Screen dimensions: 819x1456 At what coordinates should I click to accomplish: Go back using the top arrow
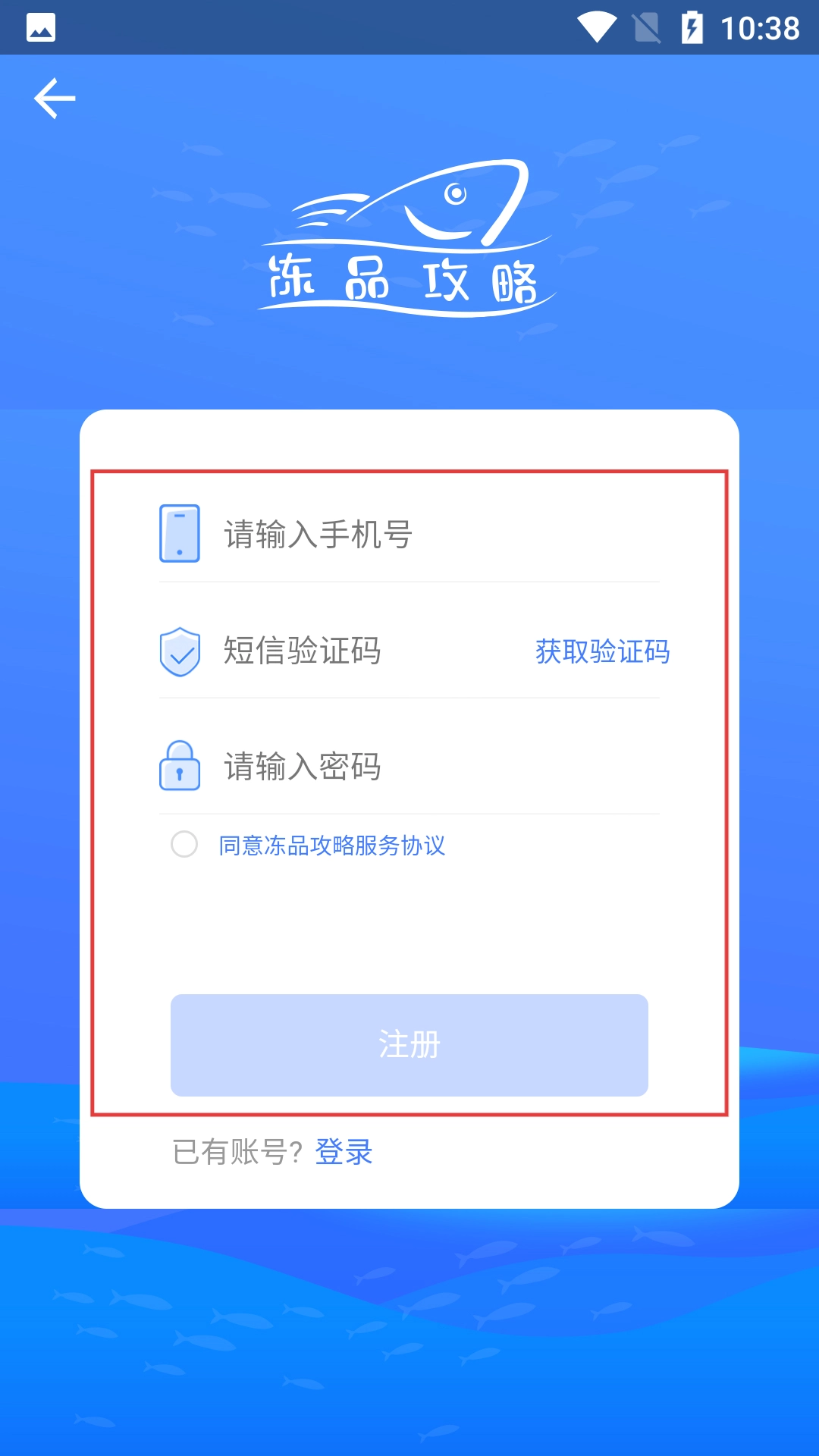pyautogui.click(x=55, y=99)
